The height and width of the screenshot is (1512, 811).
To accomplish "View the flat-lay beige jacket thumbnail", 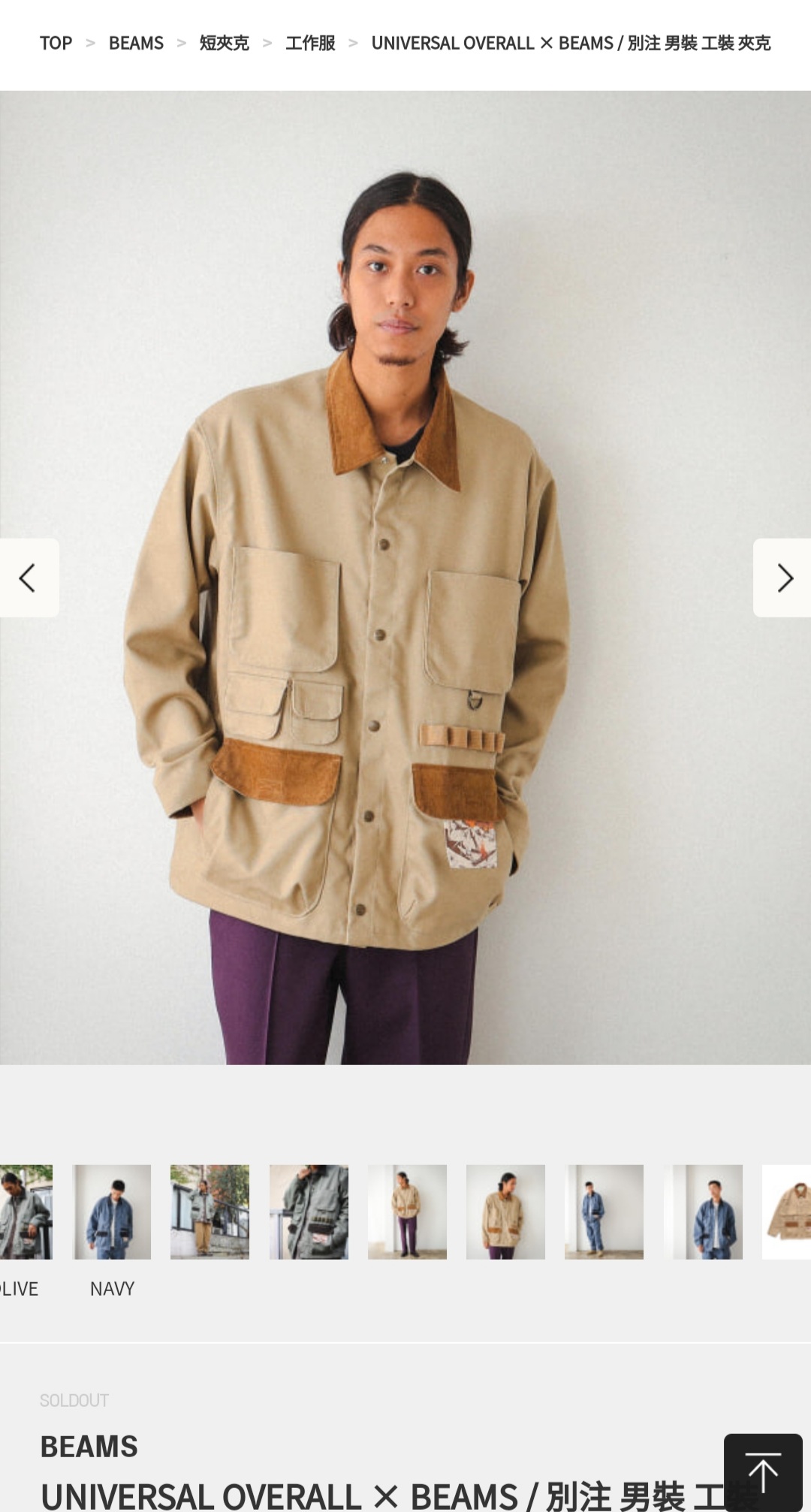I will coord(787,1212).
